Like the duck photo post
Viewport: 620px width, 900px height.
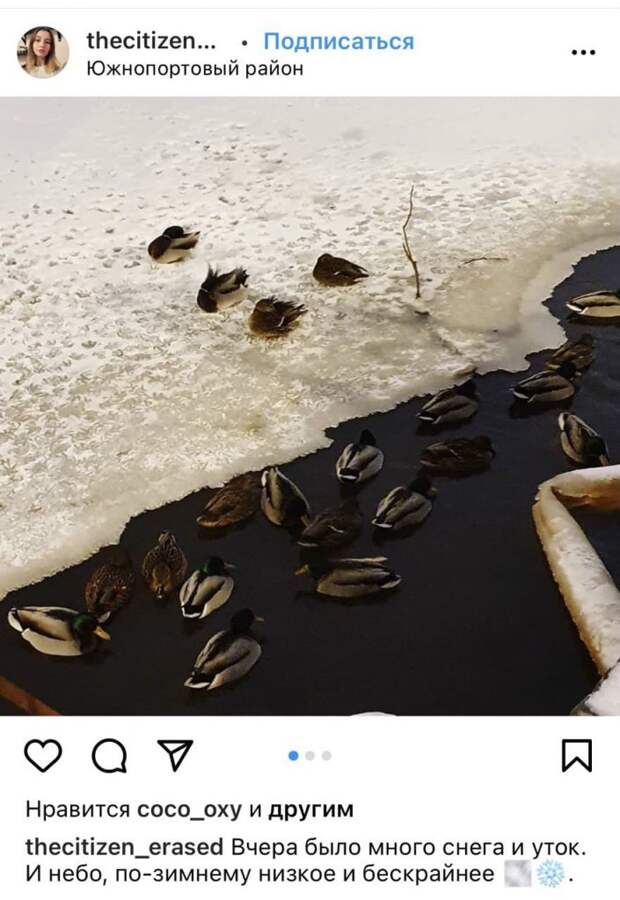pyautogui.click(x=43, y=756)
